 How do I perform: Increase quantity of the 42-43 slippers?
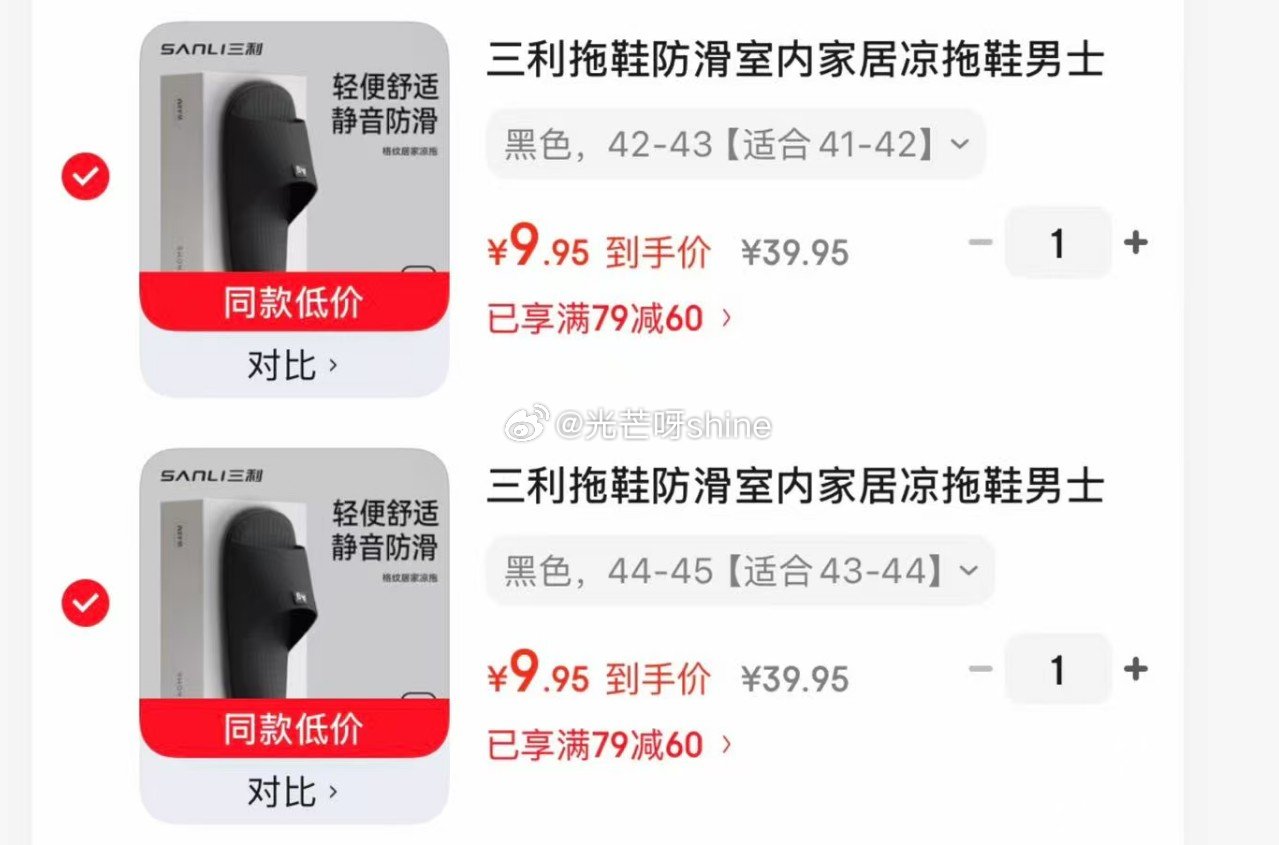click(1135, 242)
